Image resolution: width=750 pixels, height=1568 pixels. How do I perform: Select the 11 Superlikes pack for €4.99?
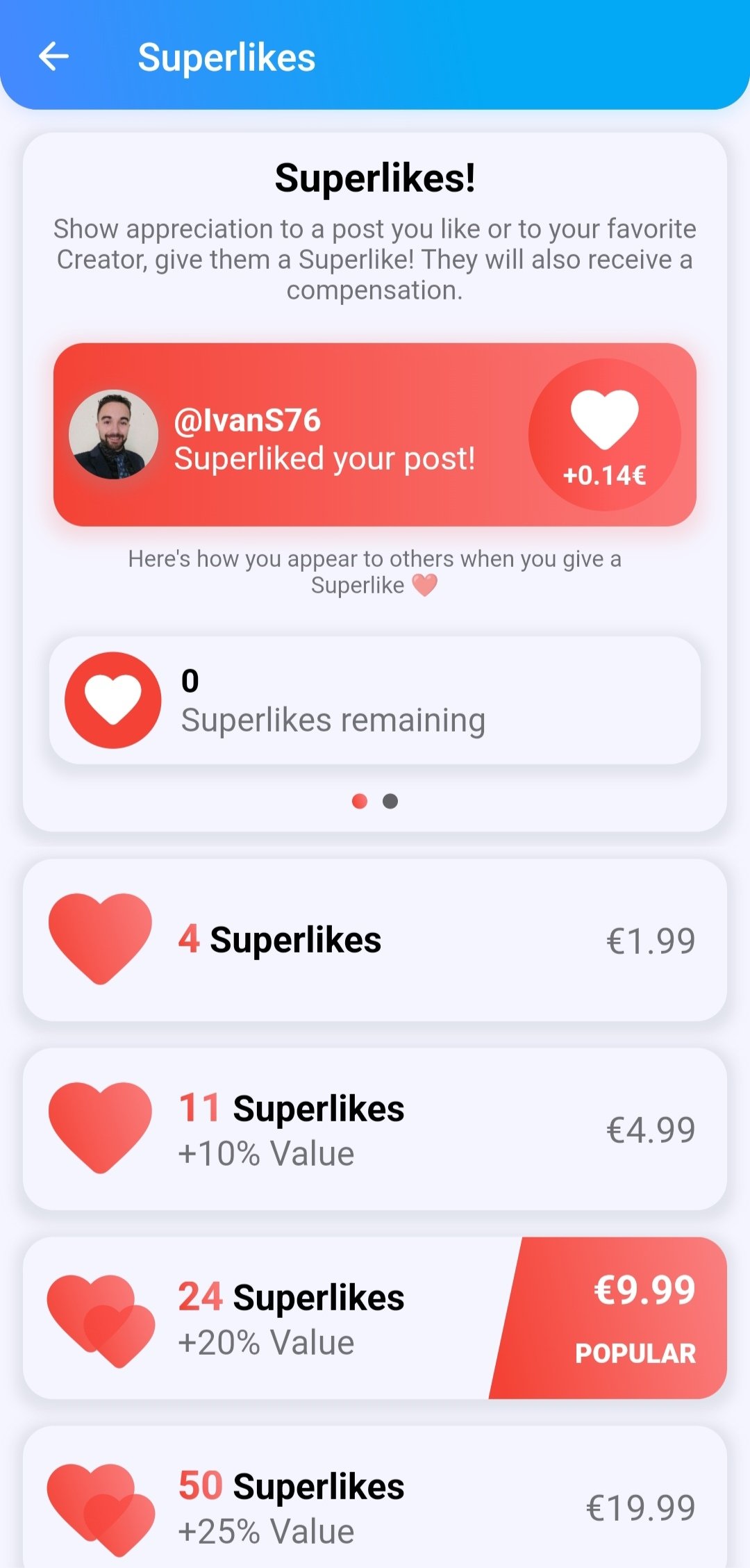click(375, 1129)
